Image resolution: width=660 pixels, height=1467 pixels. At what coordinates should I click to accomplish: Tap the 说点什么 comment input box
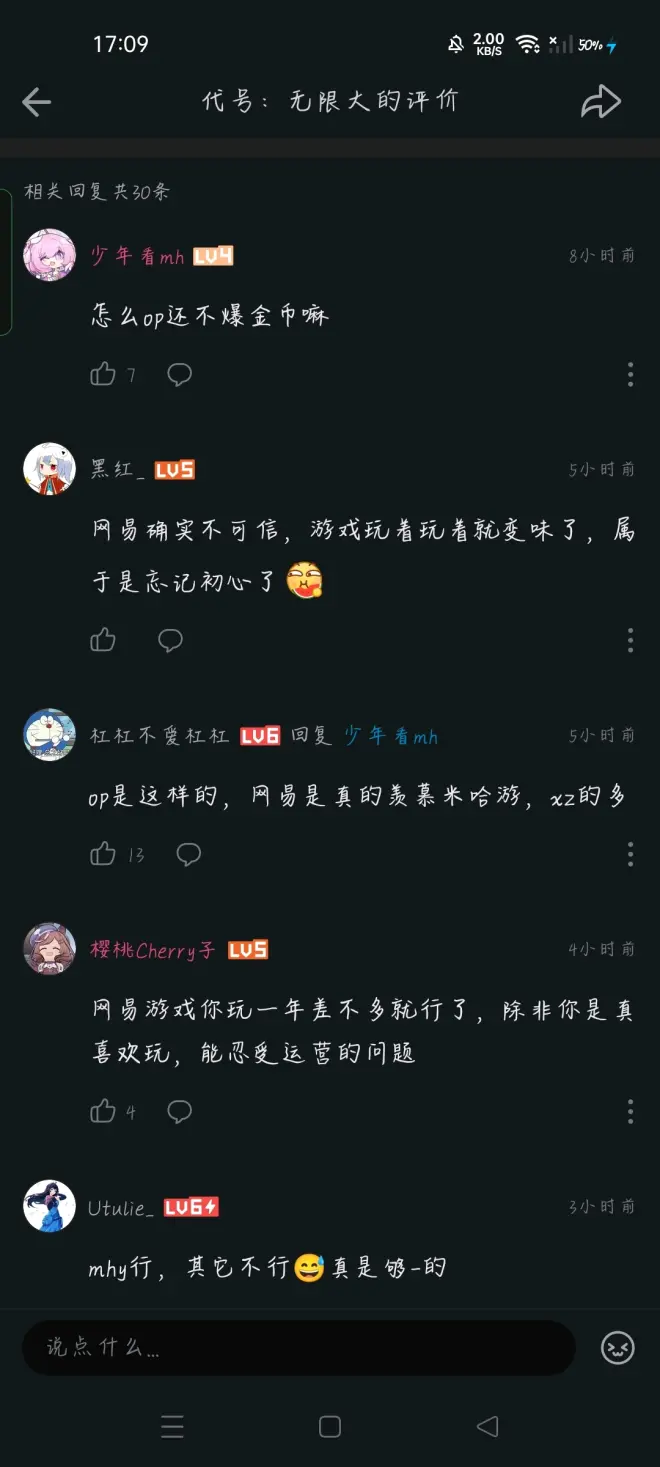pos(298,1347)
